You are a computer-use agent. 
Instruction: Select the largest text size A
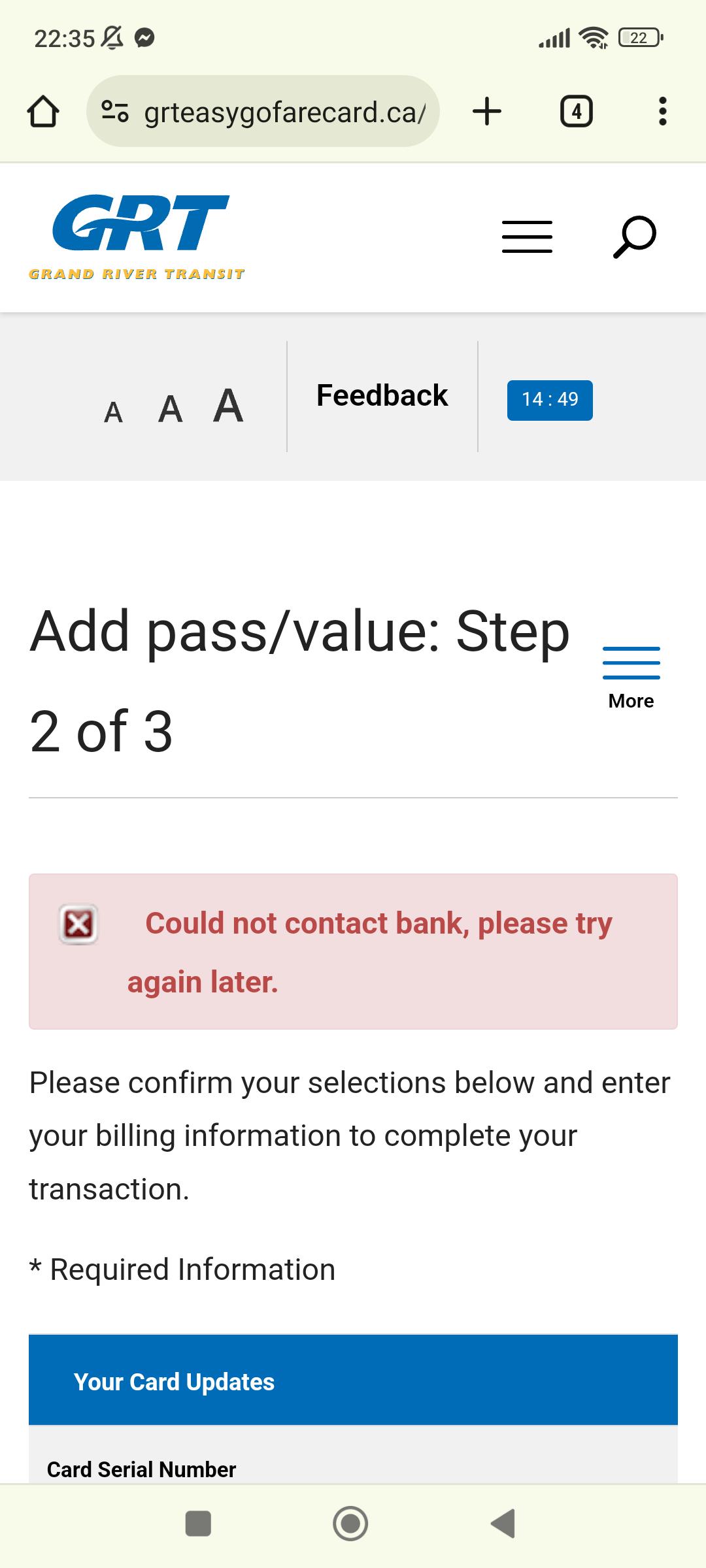point(228,406)
